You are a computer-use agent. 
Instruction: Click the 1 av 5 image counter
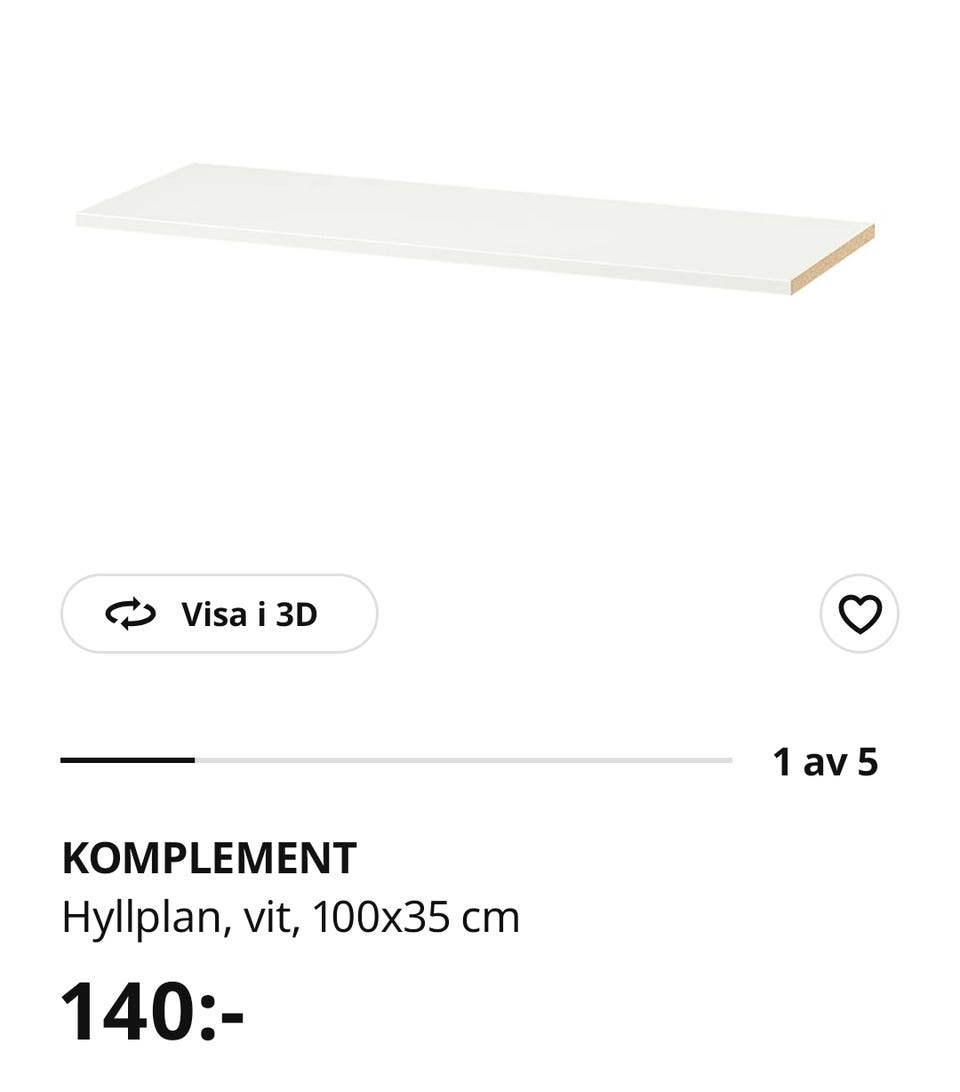click(x=826, y=762)
